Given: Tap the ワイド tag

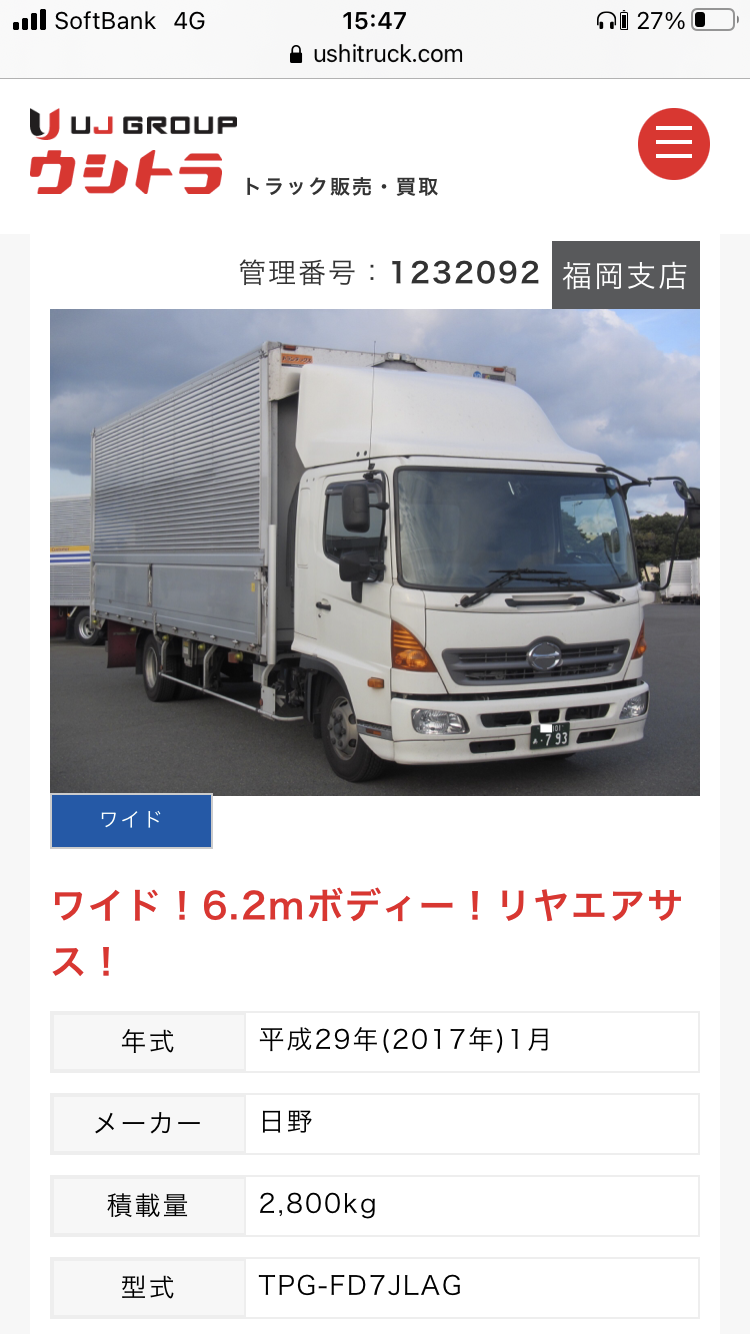Looking at the screenshot, I should [x=131, y=820].
